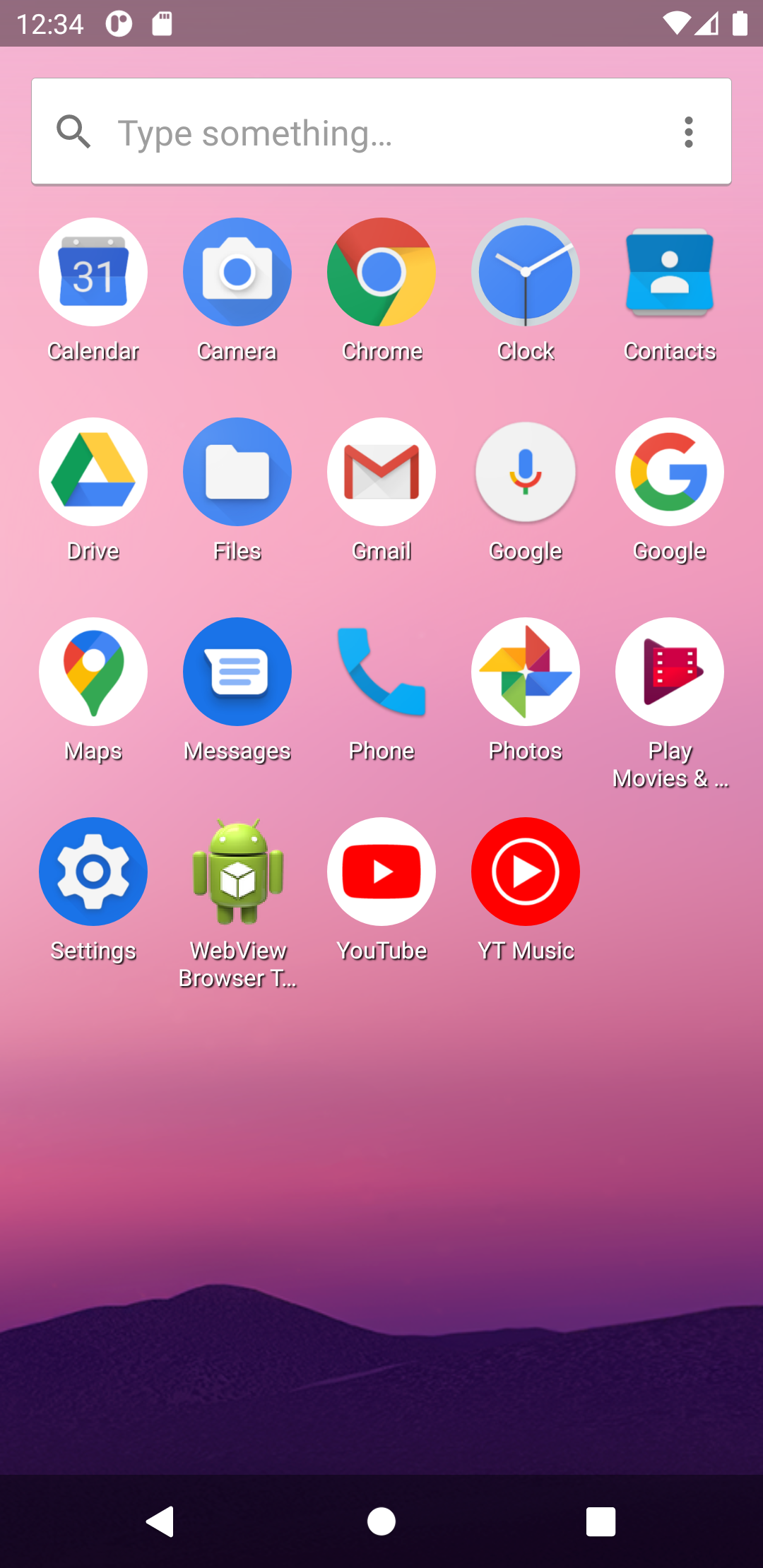Launch YouTube
Image resolution: width=763 pixels, height=1568 pixels.
coord(381,872)
